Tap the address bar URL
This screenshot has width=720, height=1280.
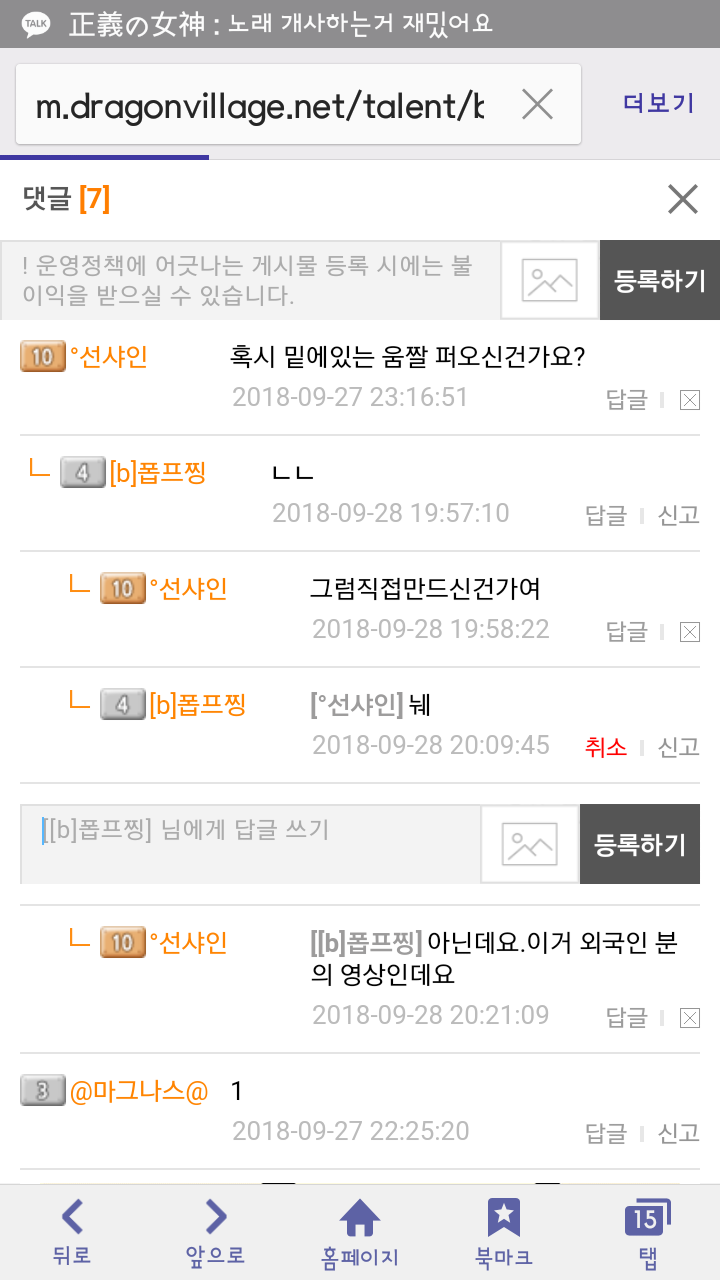(260, 105)
